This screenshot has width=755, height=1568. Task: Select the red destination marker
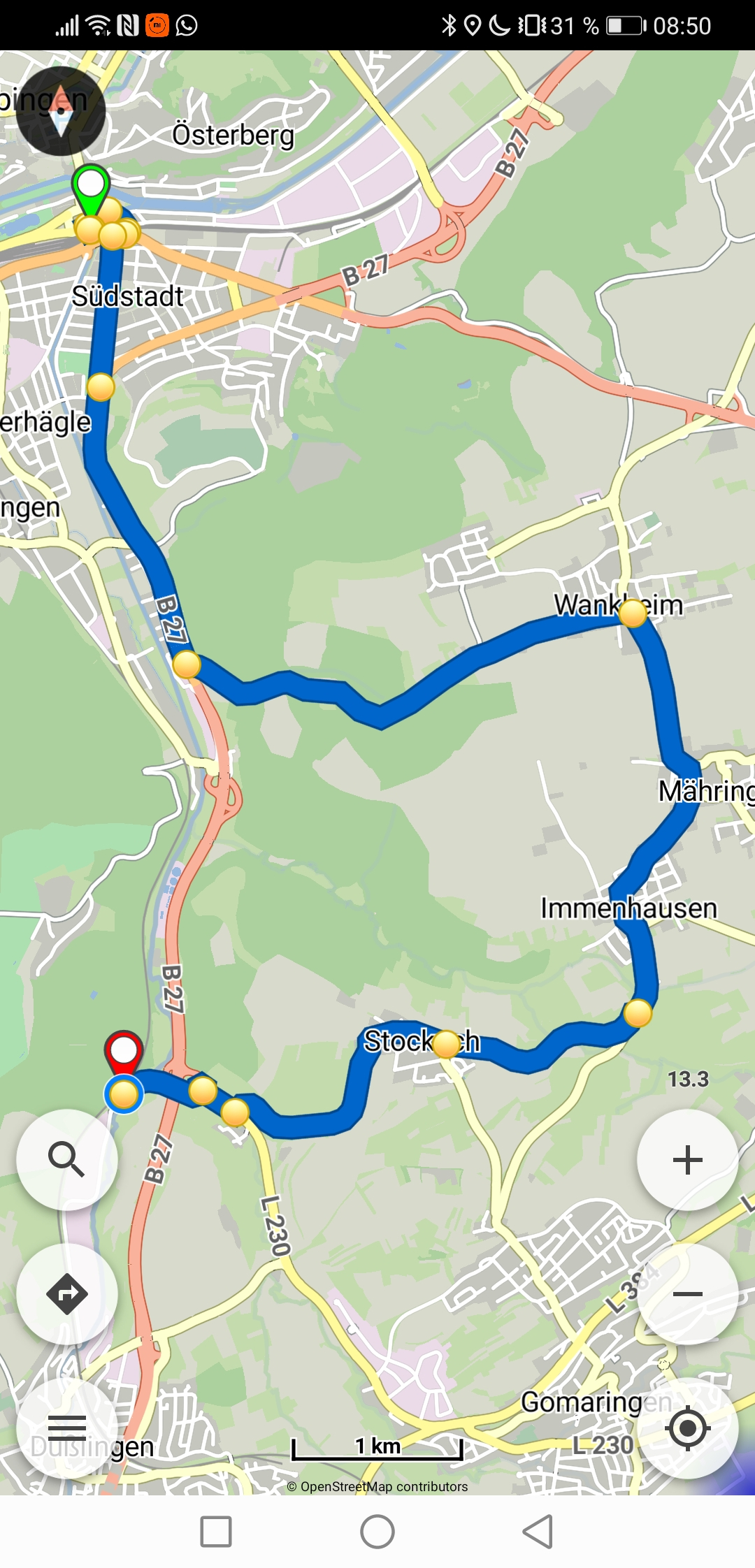point(124,1051)
